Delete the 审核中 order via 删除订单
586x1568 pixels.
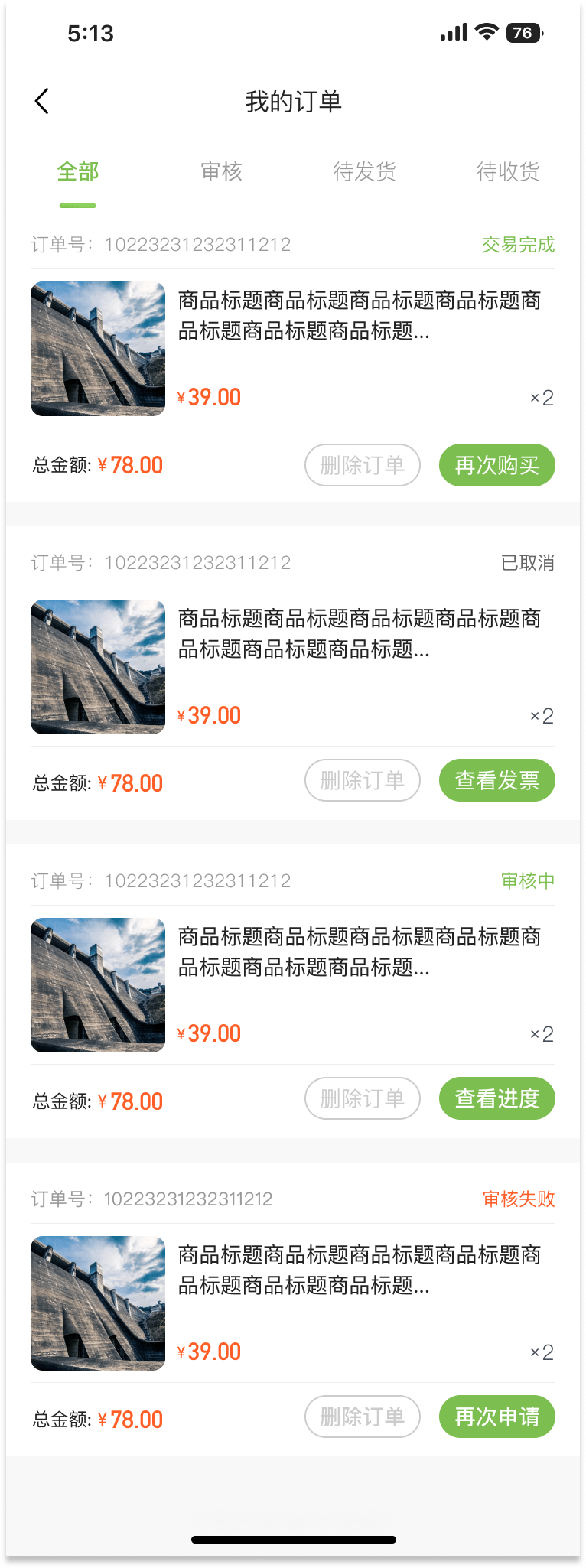(x=363, y=1098)
